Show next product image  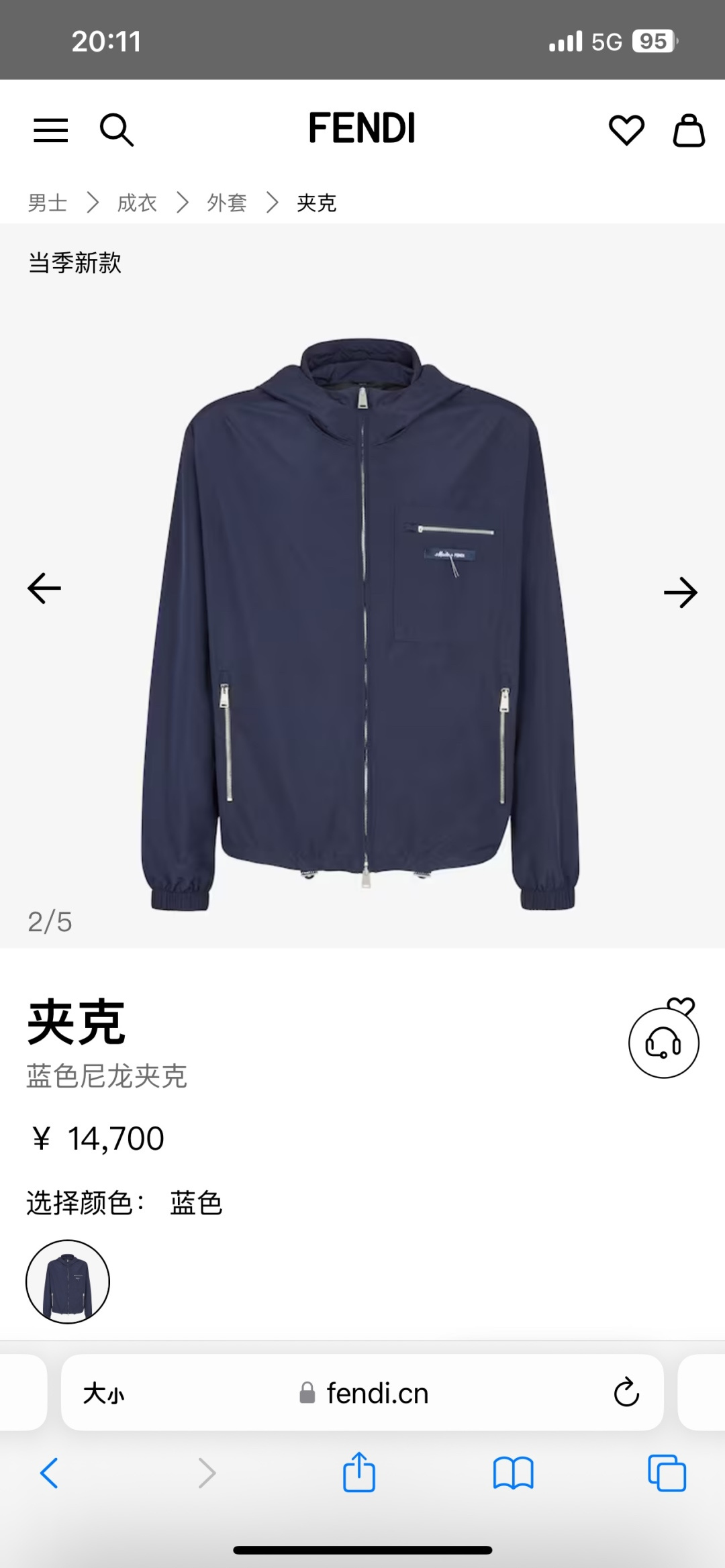(682, 589)
